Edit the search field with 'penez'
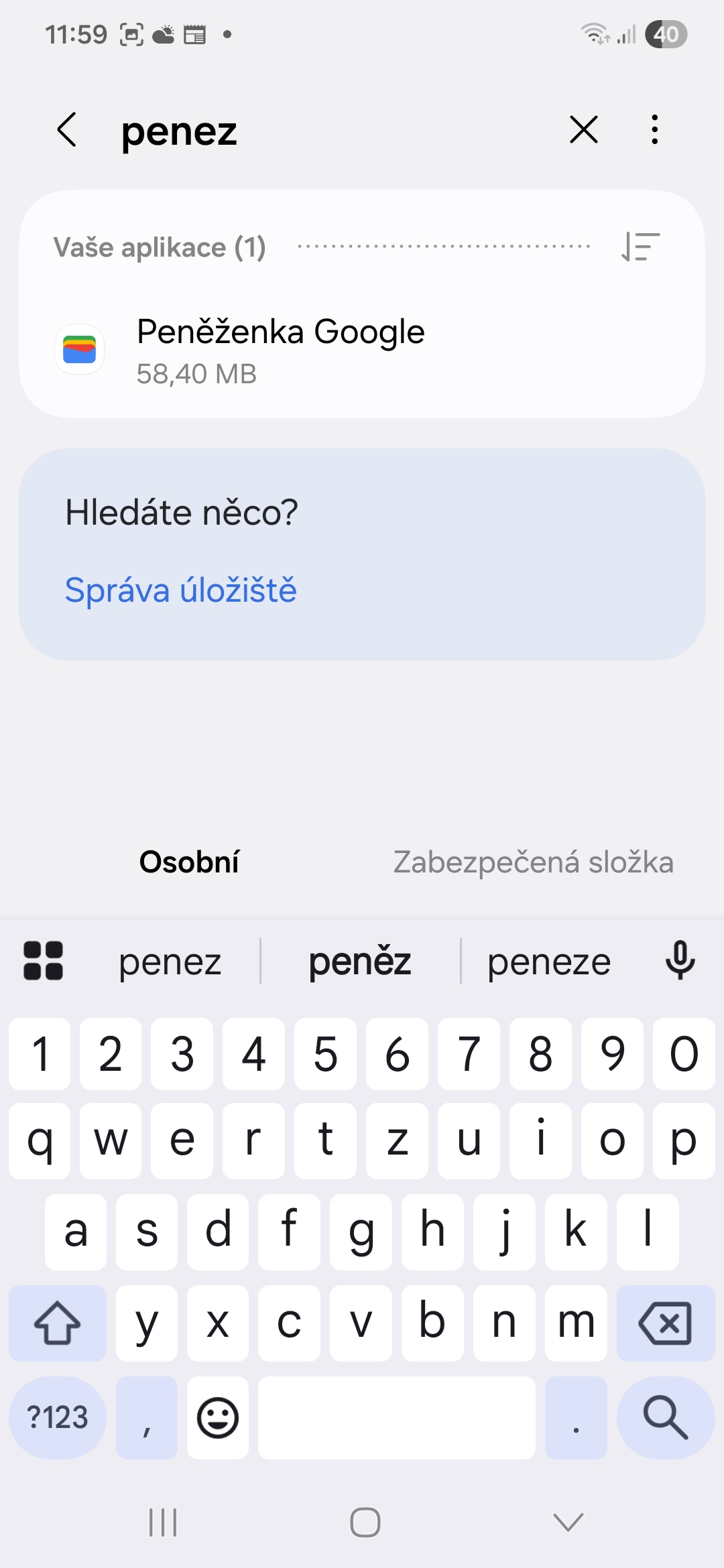 [x=322, y=131]
